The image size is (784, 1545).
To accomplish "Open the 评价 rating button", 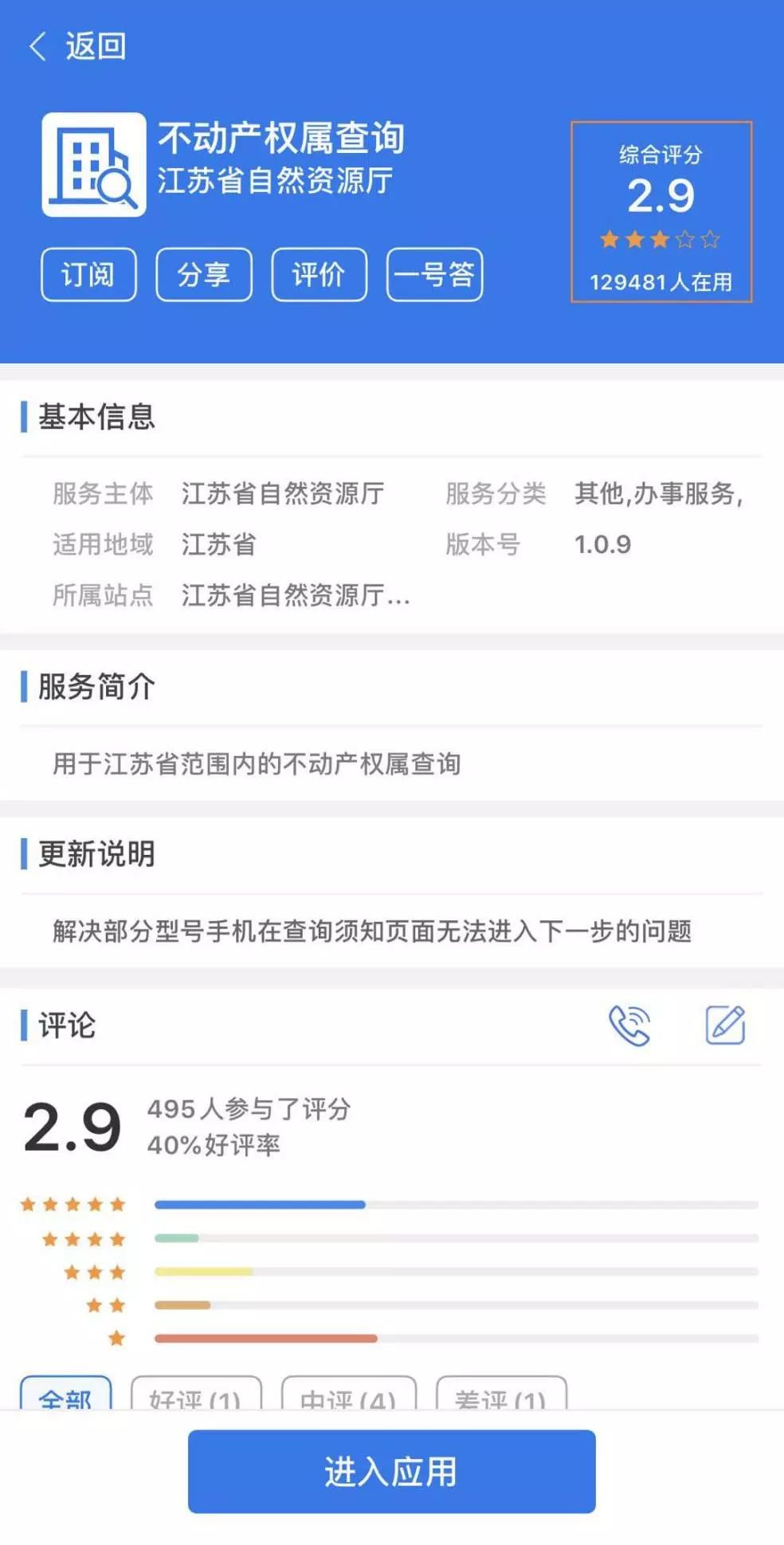I will pos(319,275).
